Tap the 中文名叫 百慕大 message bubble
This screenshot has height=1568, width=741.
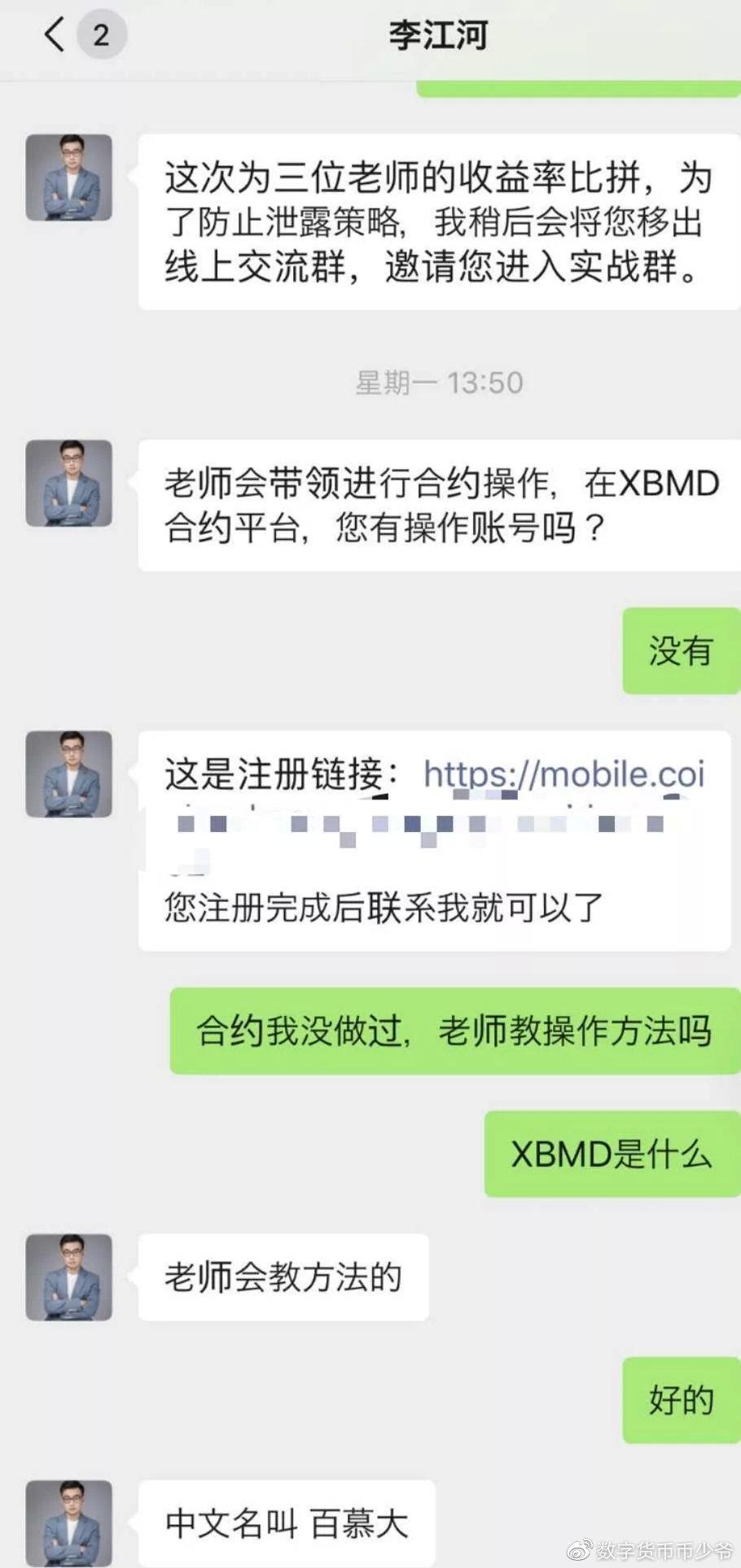coord(289,1524)
